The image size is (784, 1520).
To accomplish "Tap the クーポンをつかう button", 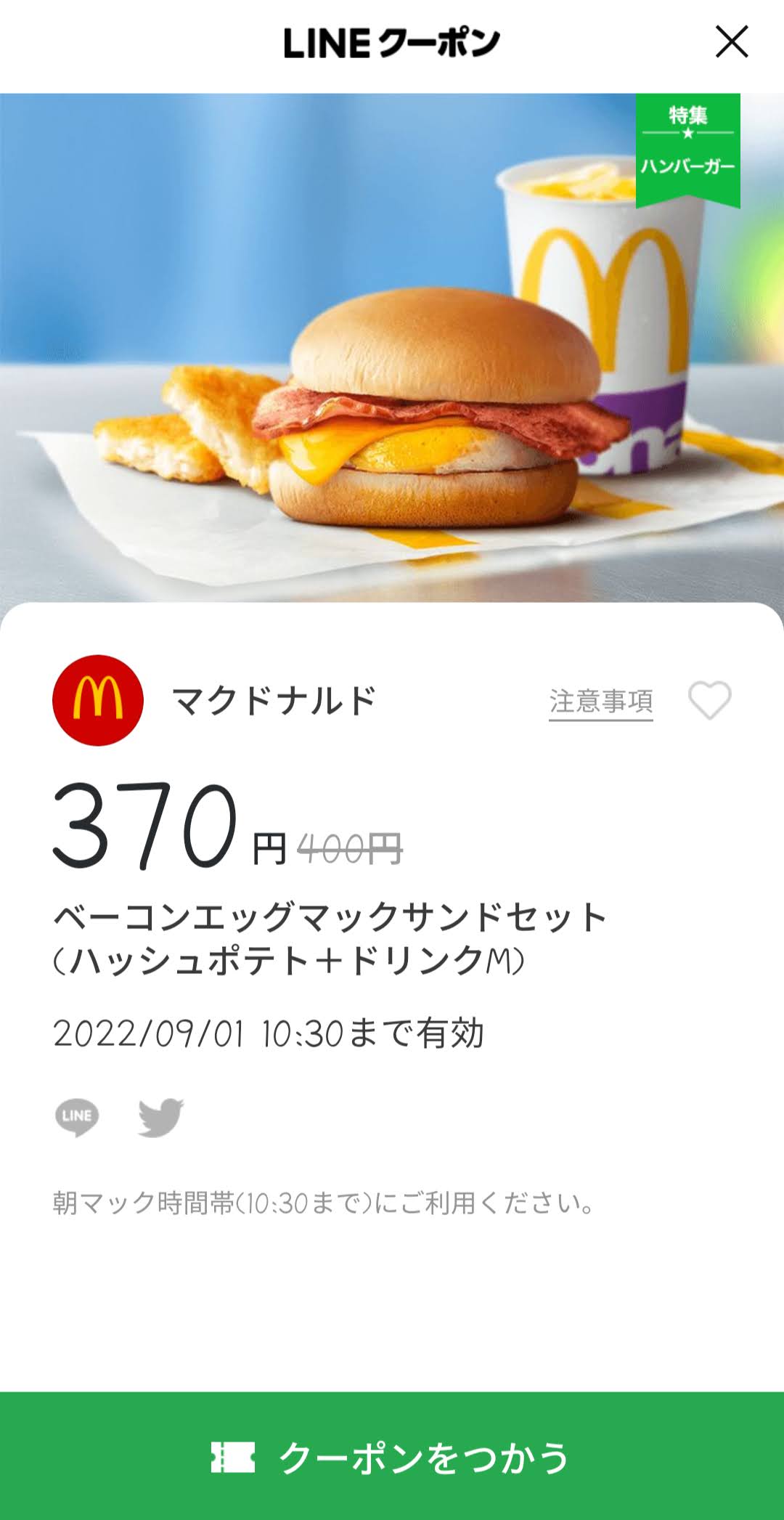I will point(392,1456).
